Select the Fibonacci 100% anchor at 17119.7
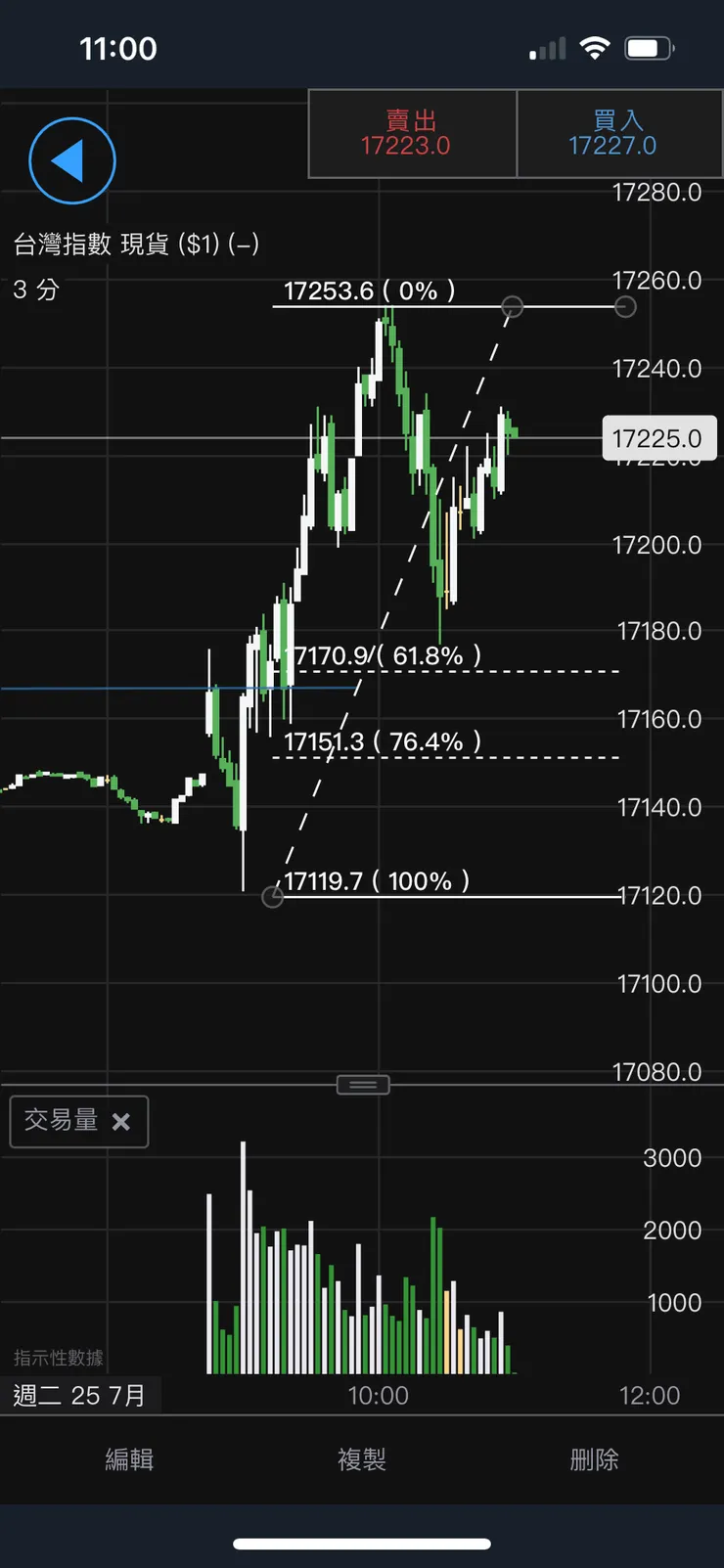The height and width of the screenshot is (1568, 724). pos(273,897)
